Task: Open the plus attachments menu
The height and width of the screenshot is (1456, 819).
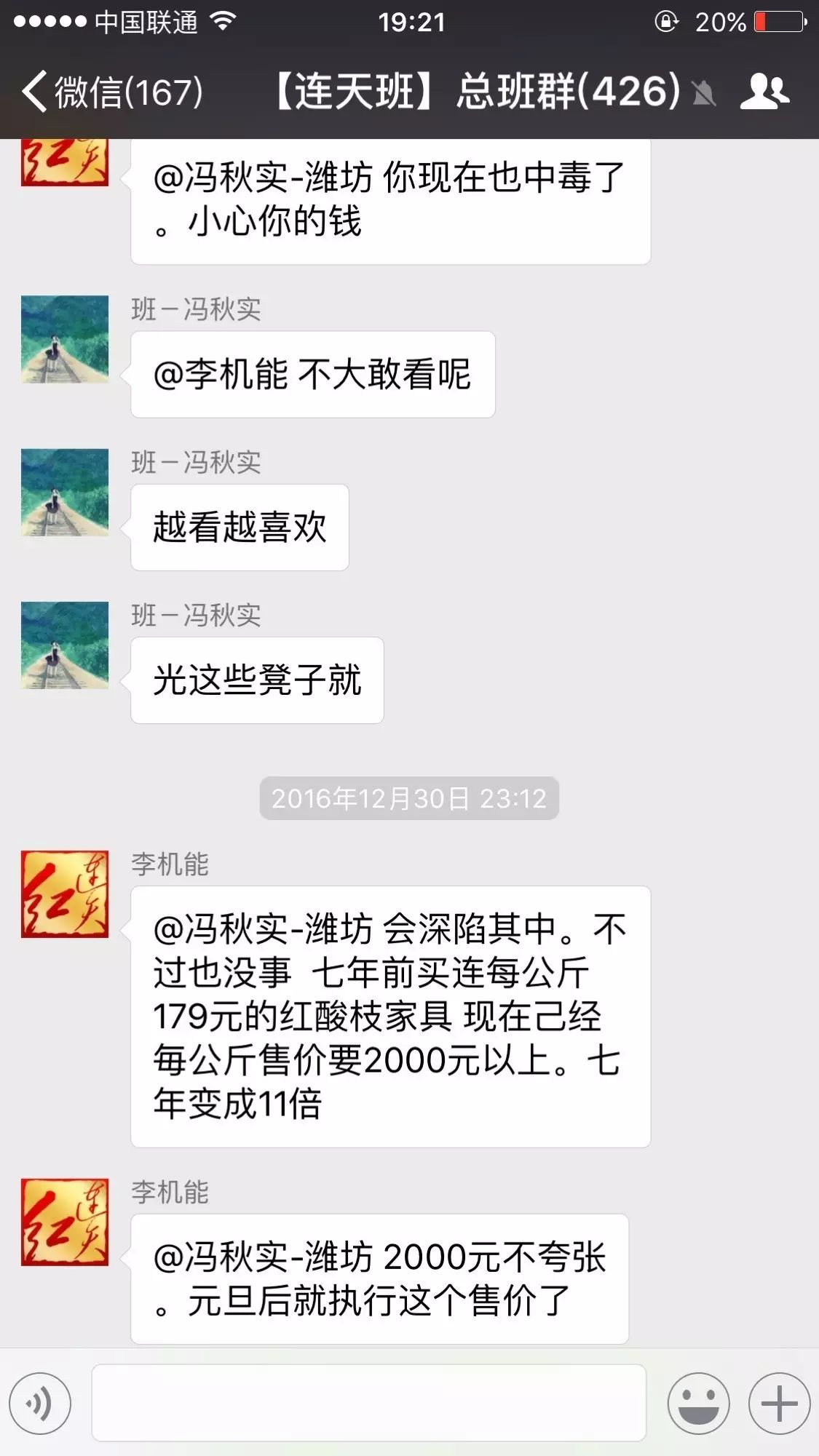Action: 779,1403
